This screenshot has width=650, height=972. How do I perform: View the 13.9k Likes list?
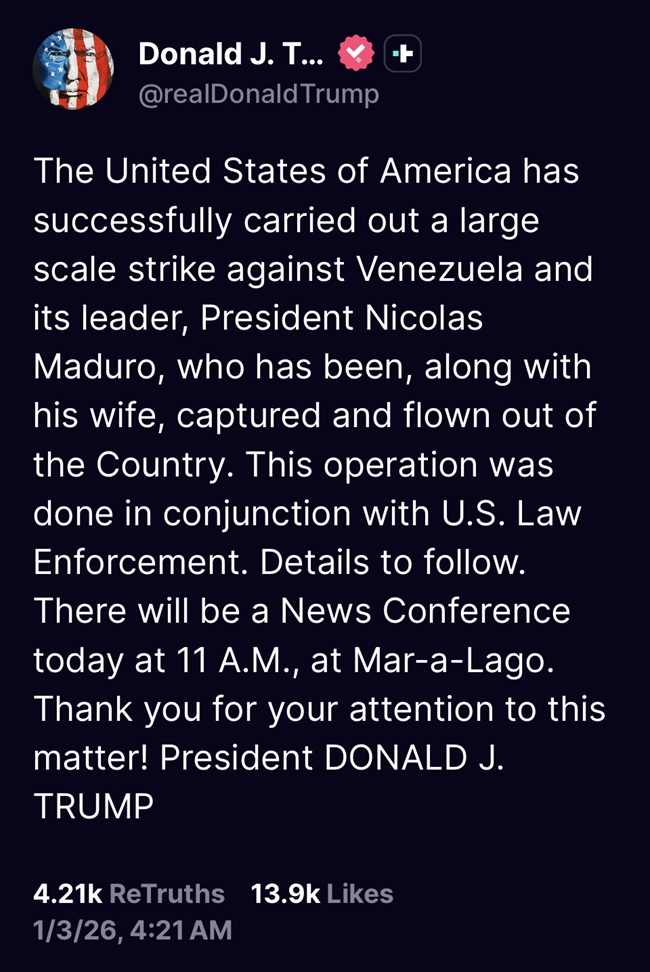pos(322,893)
